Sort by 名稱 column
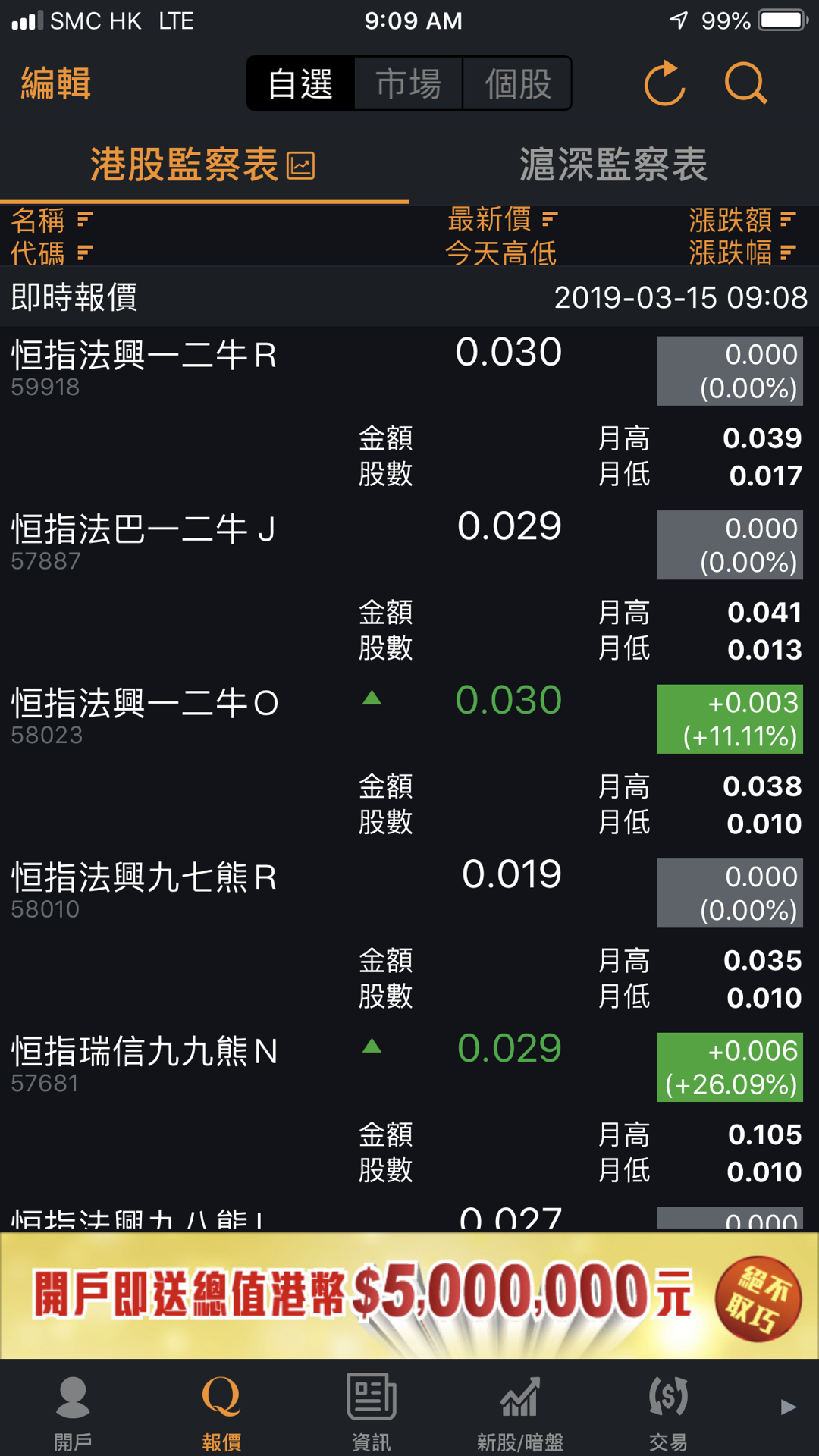This screenshot has width=819, height=1456. tap(52, 220)
